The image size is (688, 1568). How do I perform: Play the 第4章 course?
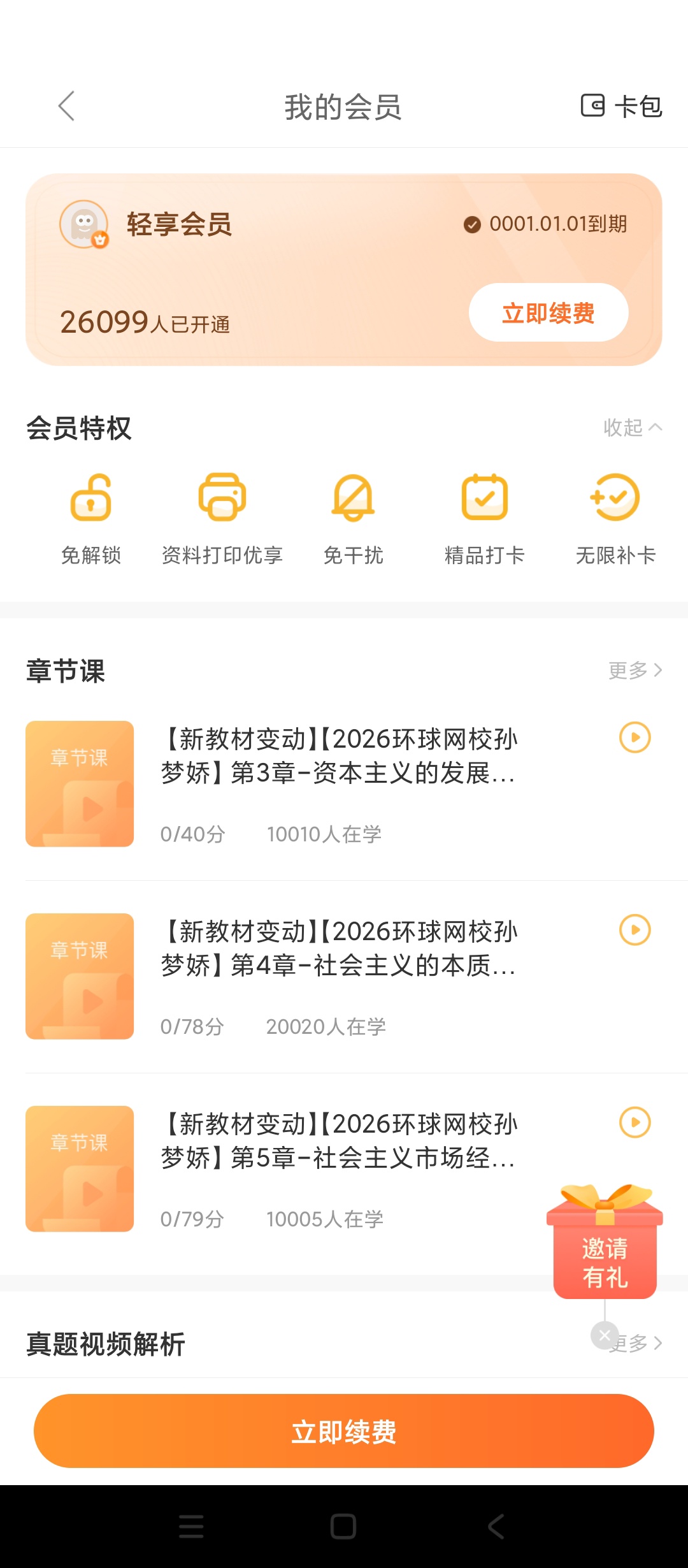pyautogui.click(x=635, y=930)
